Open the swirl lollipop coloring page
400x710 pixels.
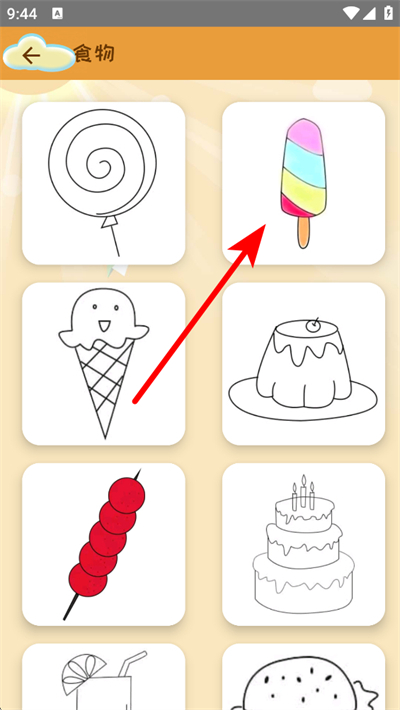[x=104, y=183]
